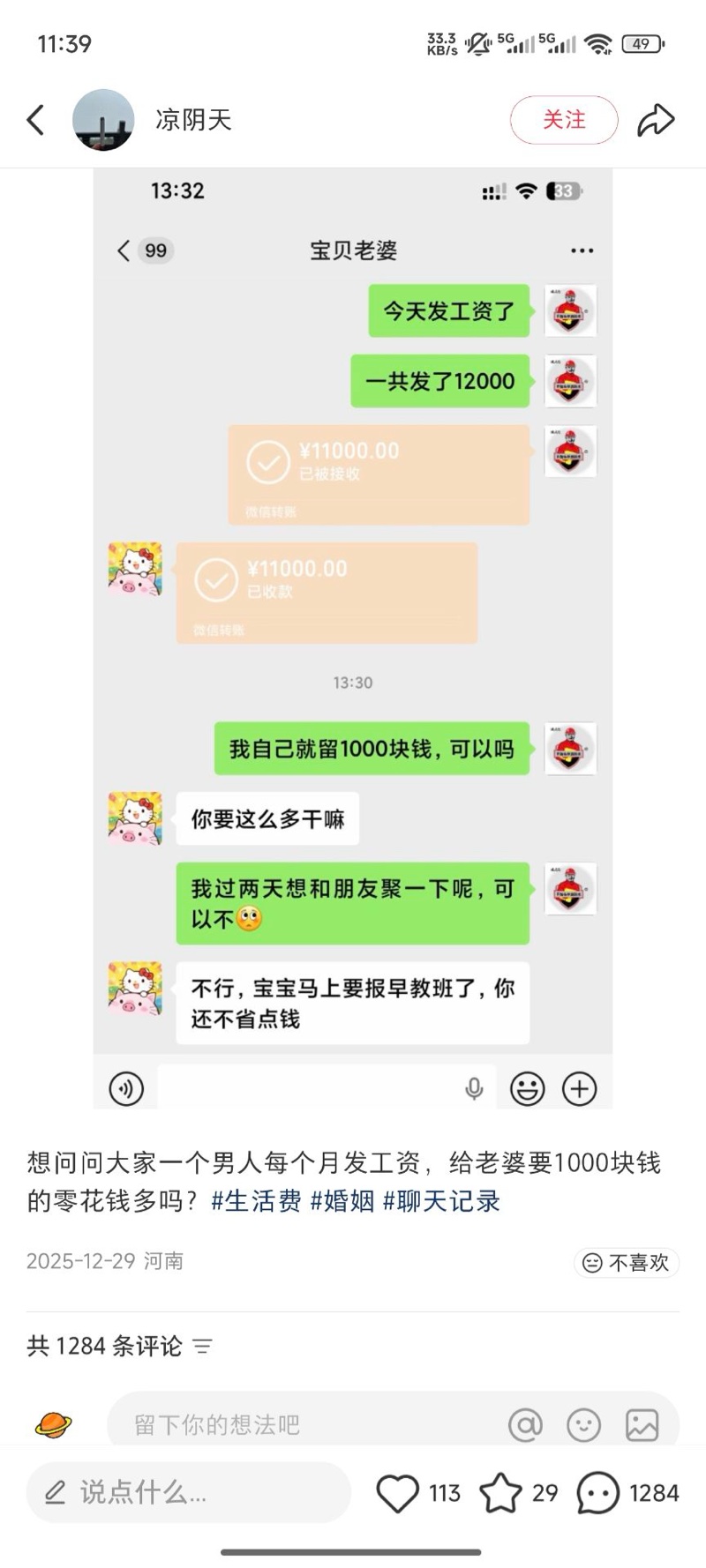Tap the 说点什么 input bar
Viewport: 706px width, 1568px height.
click(188, 1493)
